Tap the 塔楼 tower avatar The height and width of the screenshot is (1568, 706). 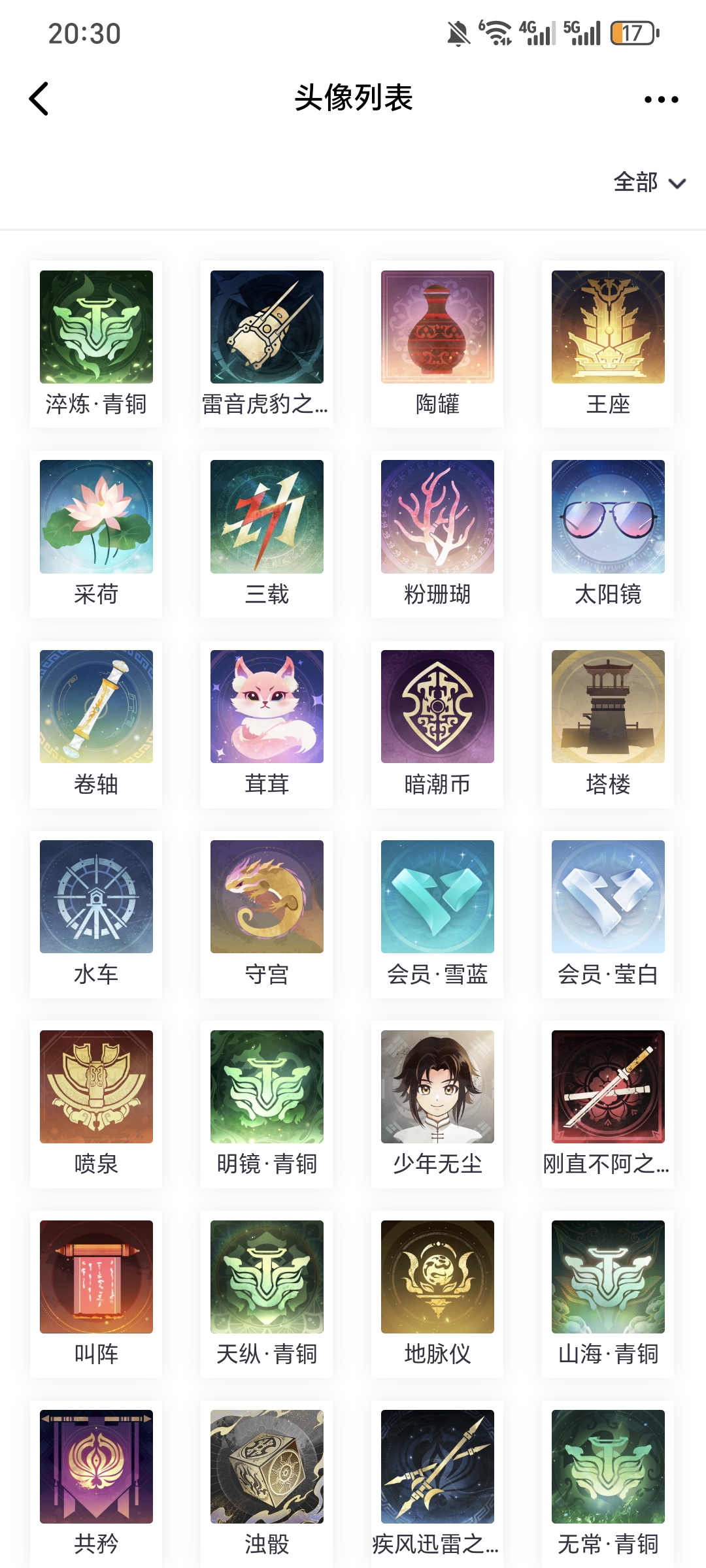tap(608, 706)
